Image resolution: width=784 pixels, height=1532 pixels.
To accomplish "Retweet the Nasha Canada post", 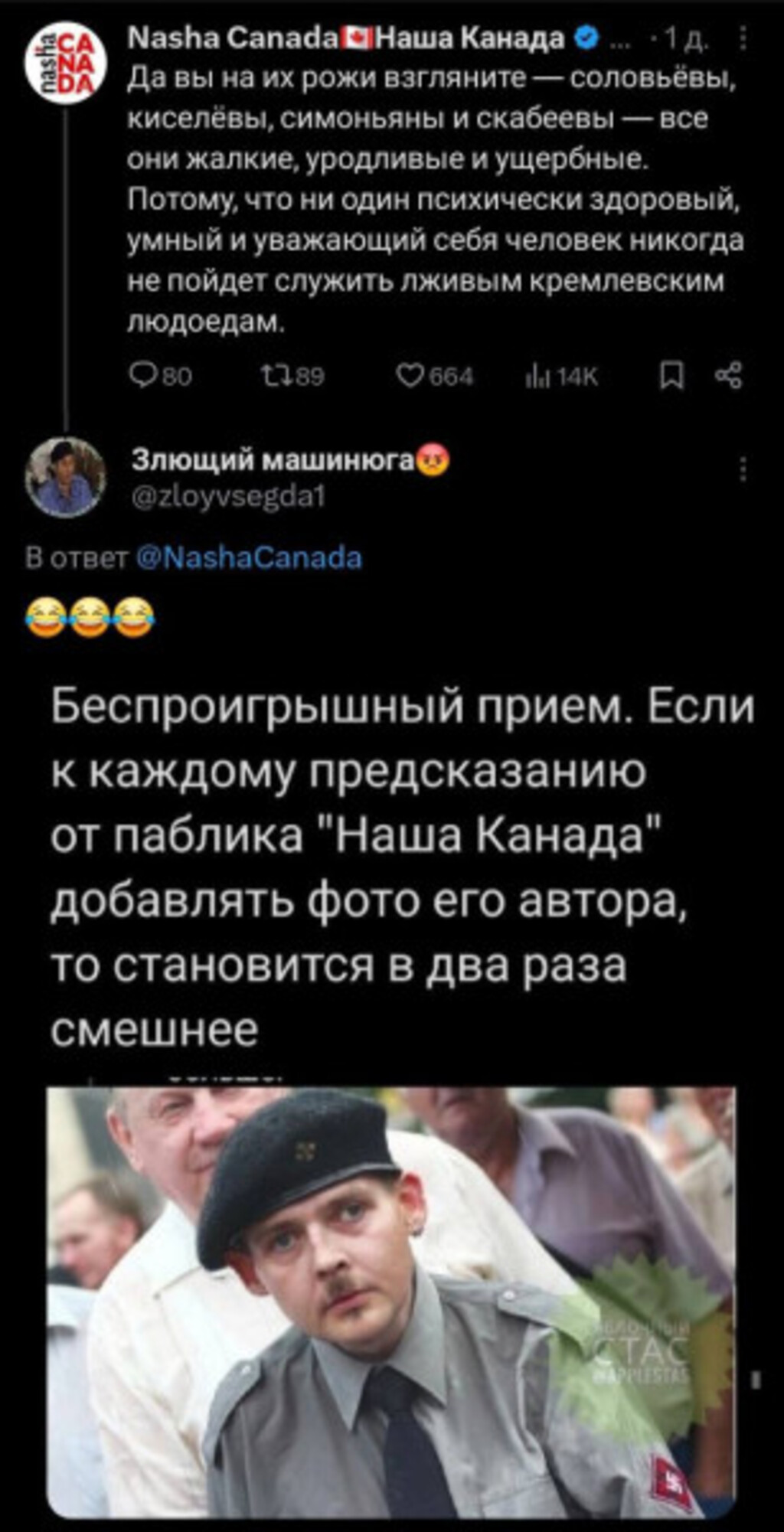I will pos(272,376).
